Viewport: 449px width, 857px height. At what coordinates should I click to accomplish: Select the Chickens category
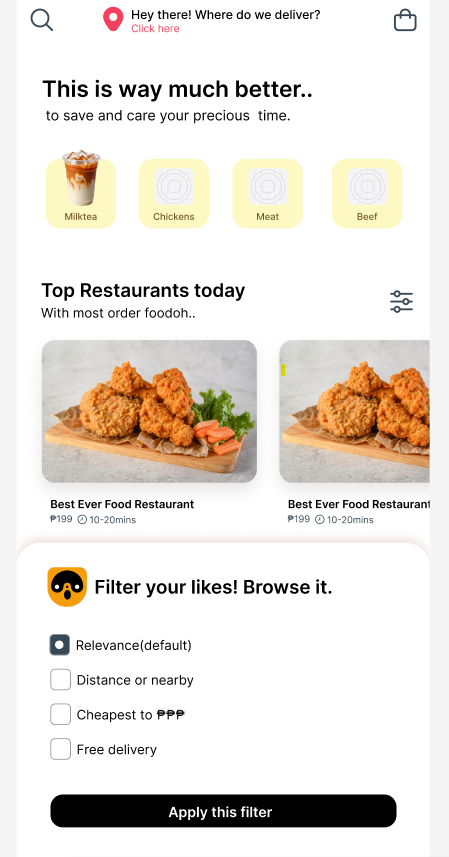tap(174, 193)
